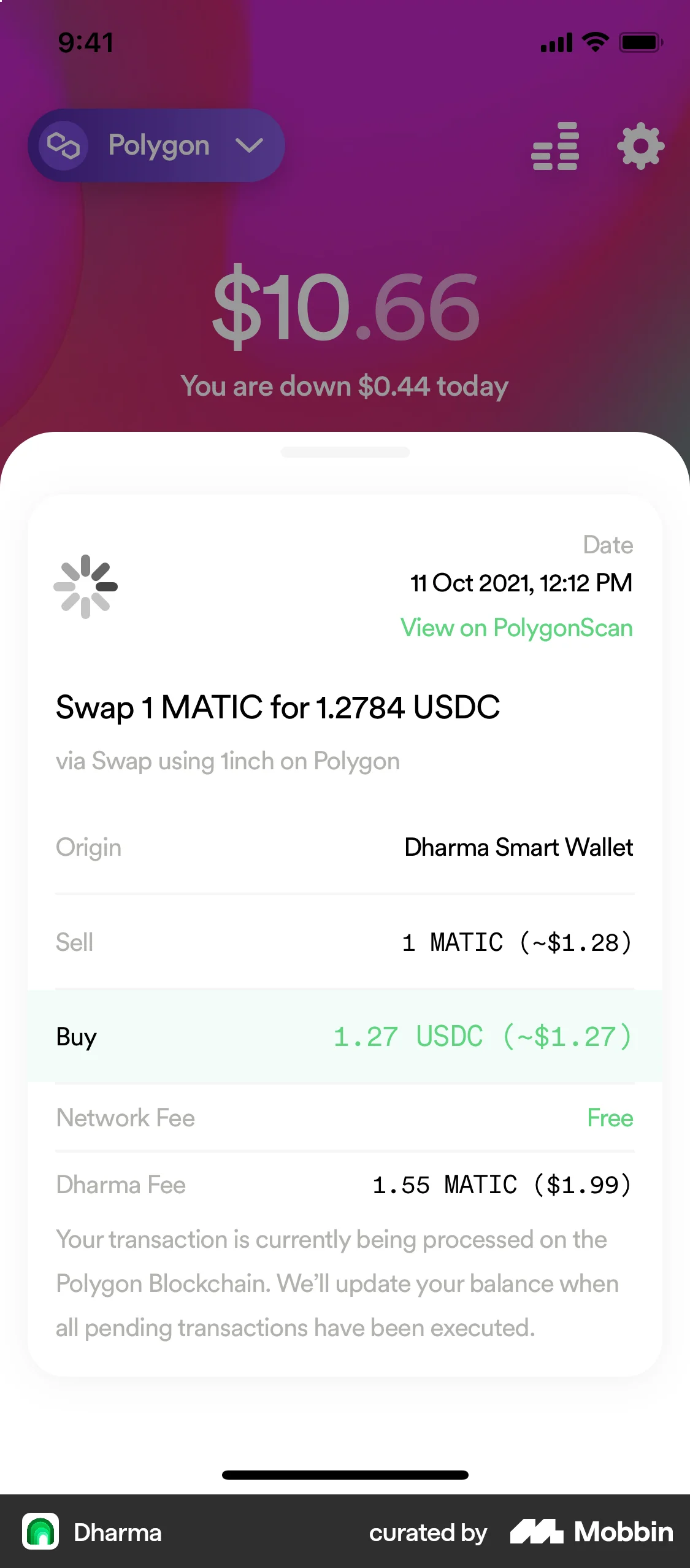Open View on PolygonScan

click(x=516, y=628)
